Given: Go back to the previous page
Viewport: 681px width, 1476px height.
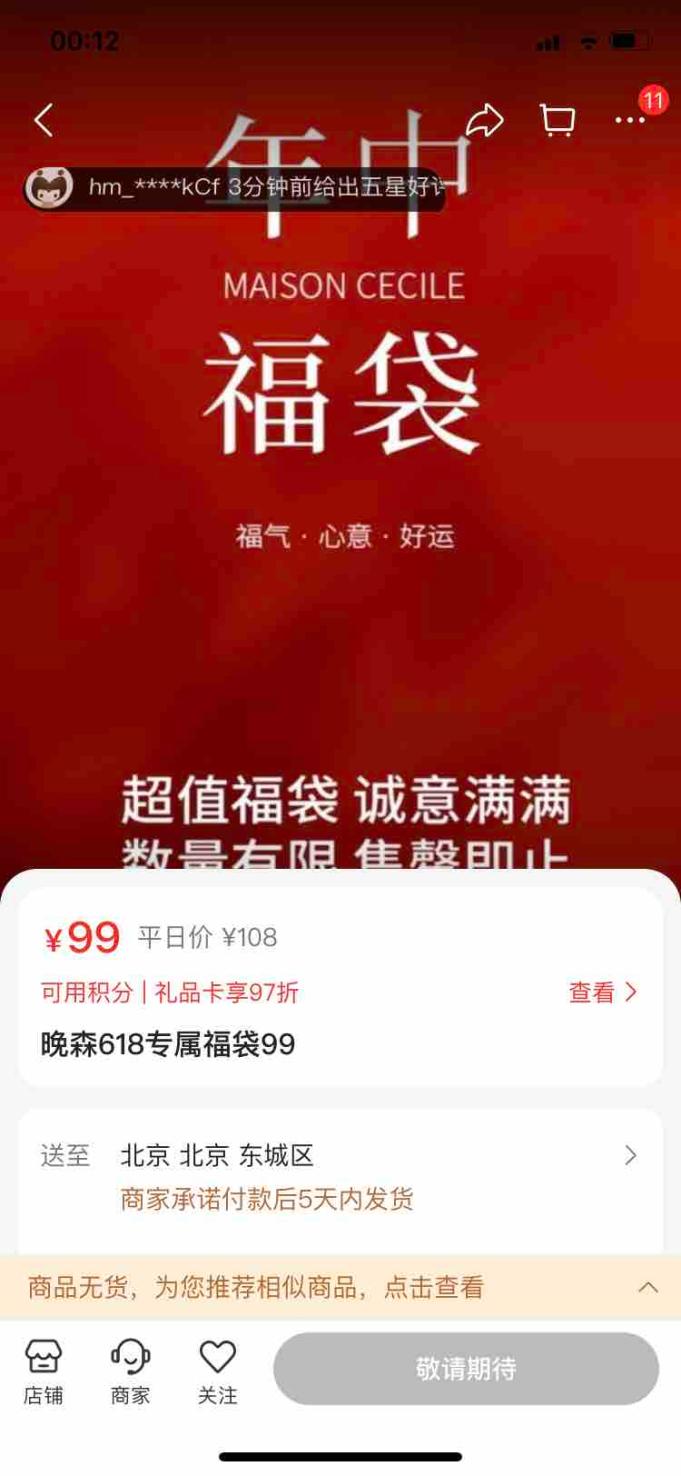Looking at the screenshot, I should (43, 121).
